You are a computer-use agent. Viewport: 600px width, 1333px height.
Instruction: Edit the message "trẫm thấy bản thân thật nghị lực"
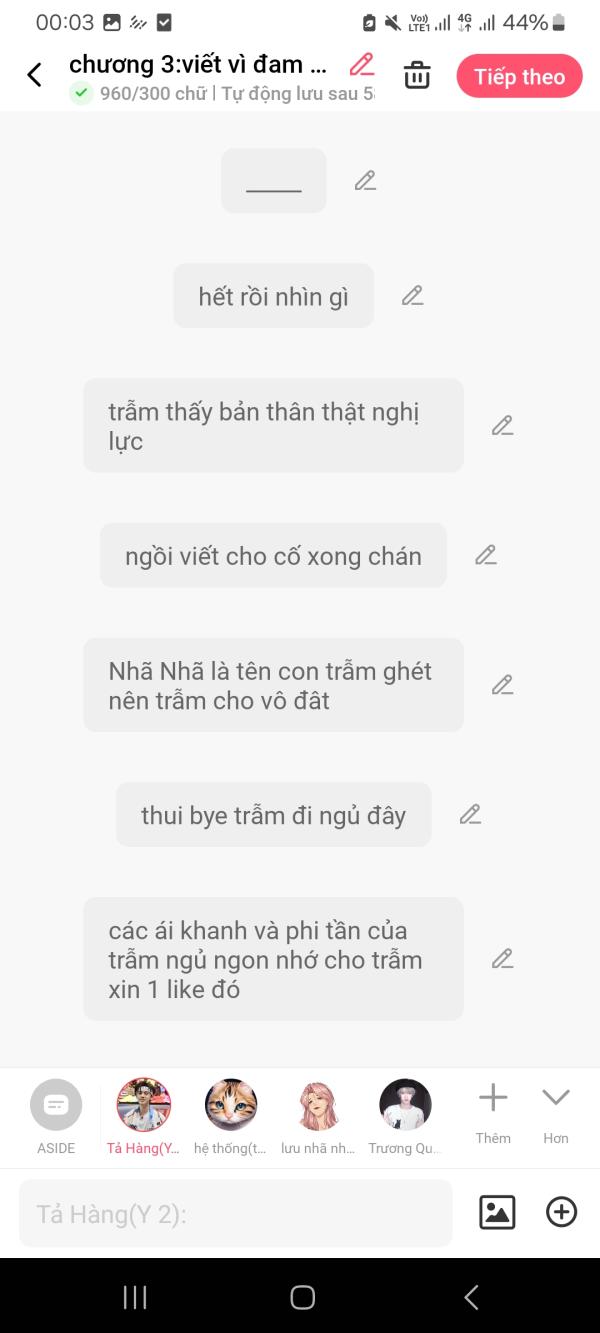[502, 425]
